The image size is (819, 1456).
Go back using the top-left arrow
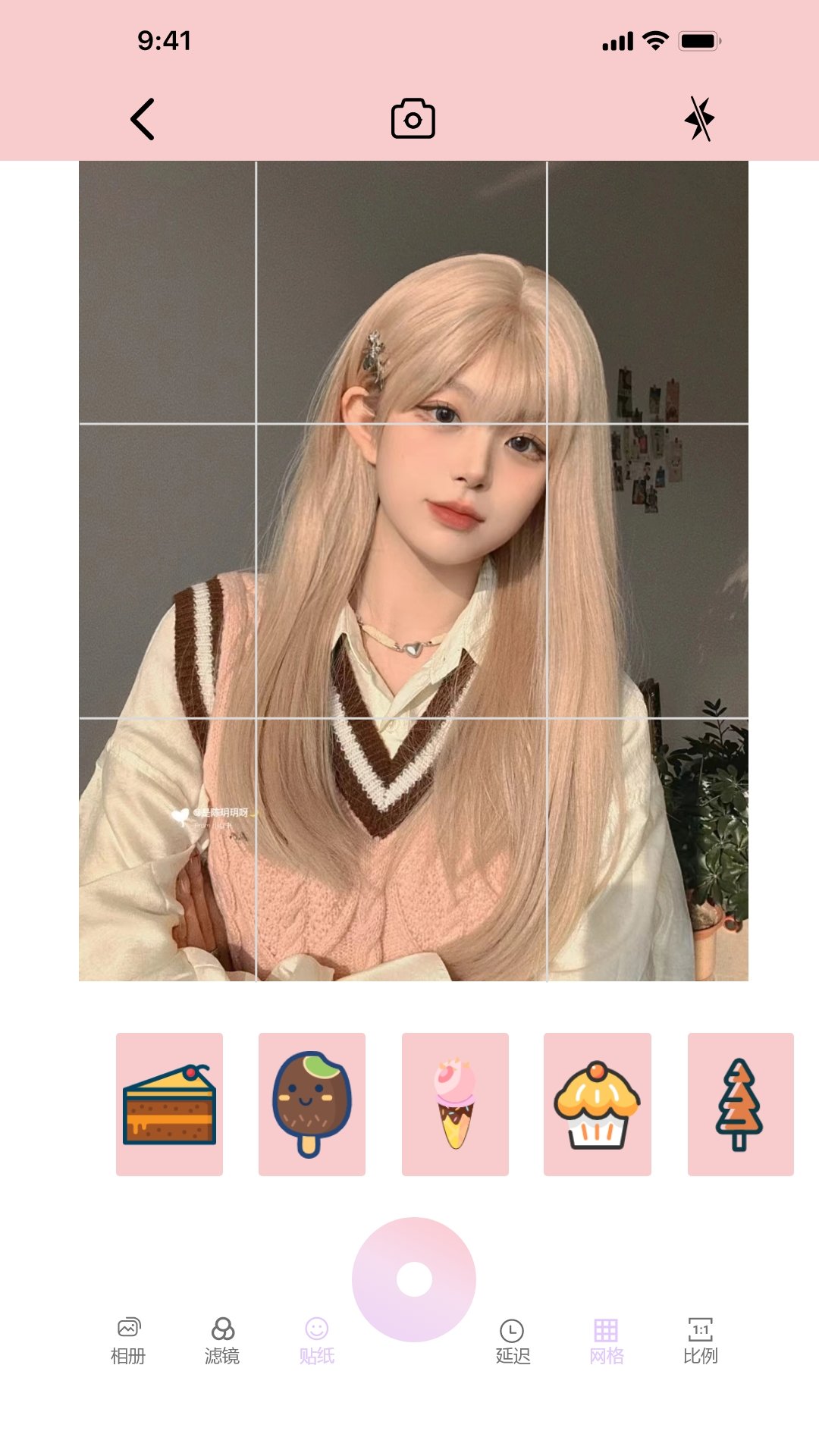[x=143, y=119]
